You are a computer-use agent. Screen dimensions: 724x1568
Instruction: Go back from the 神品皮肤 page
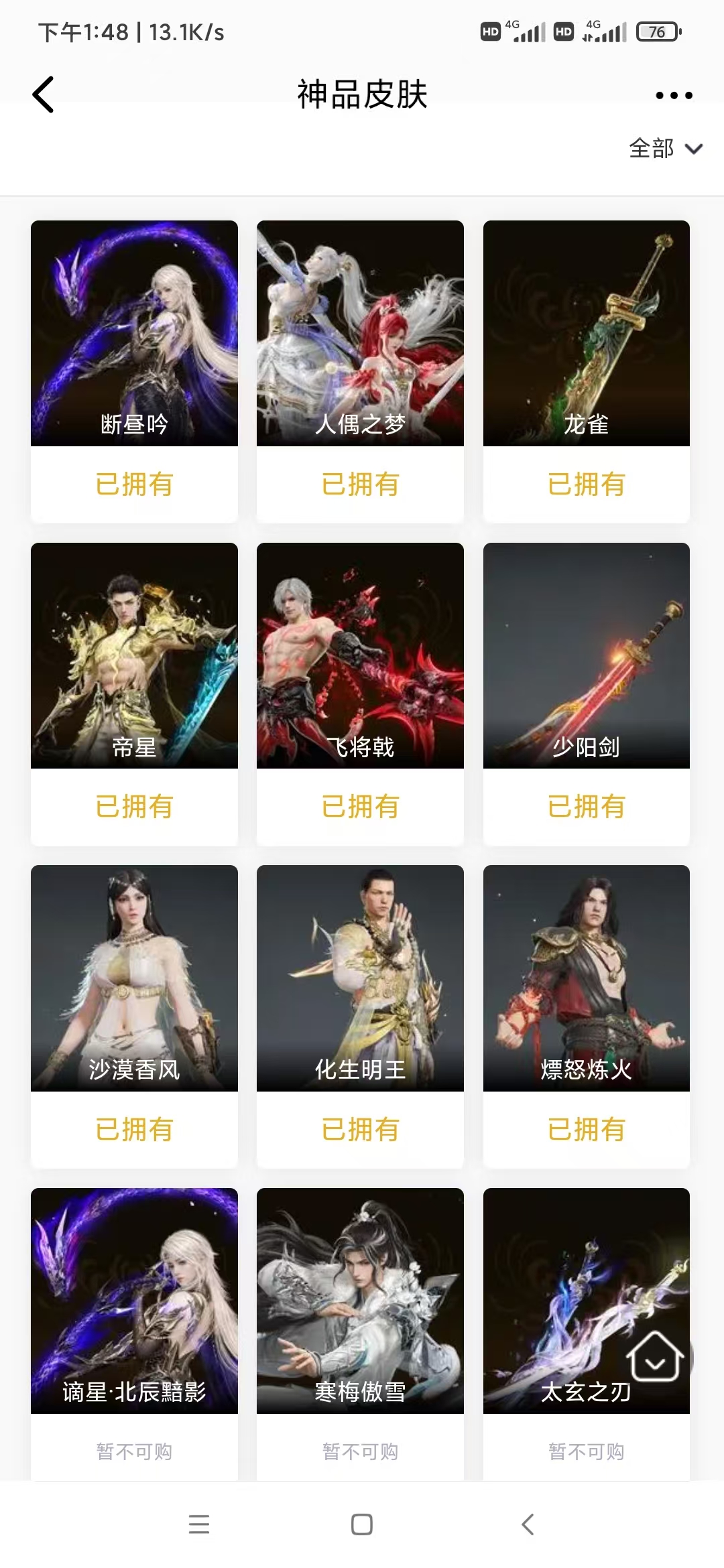click(44, 94)
